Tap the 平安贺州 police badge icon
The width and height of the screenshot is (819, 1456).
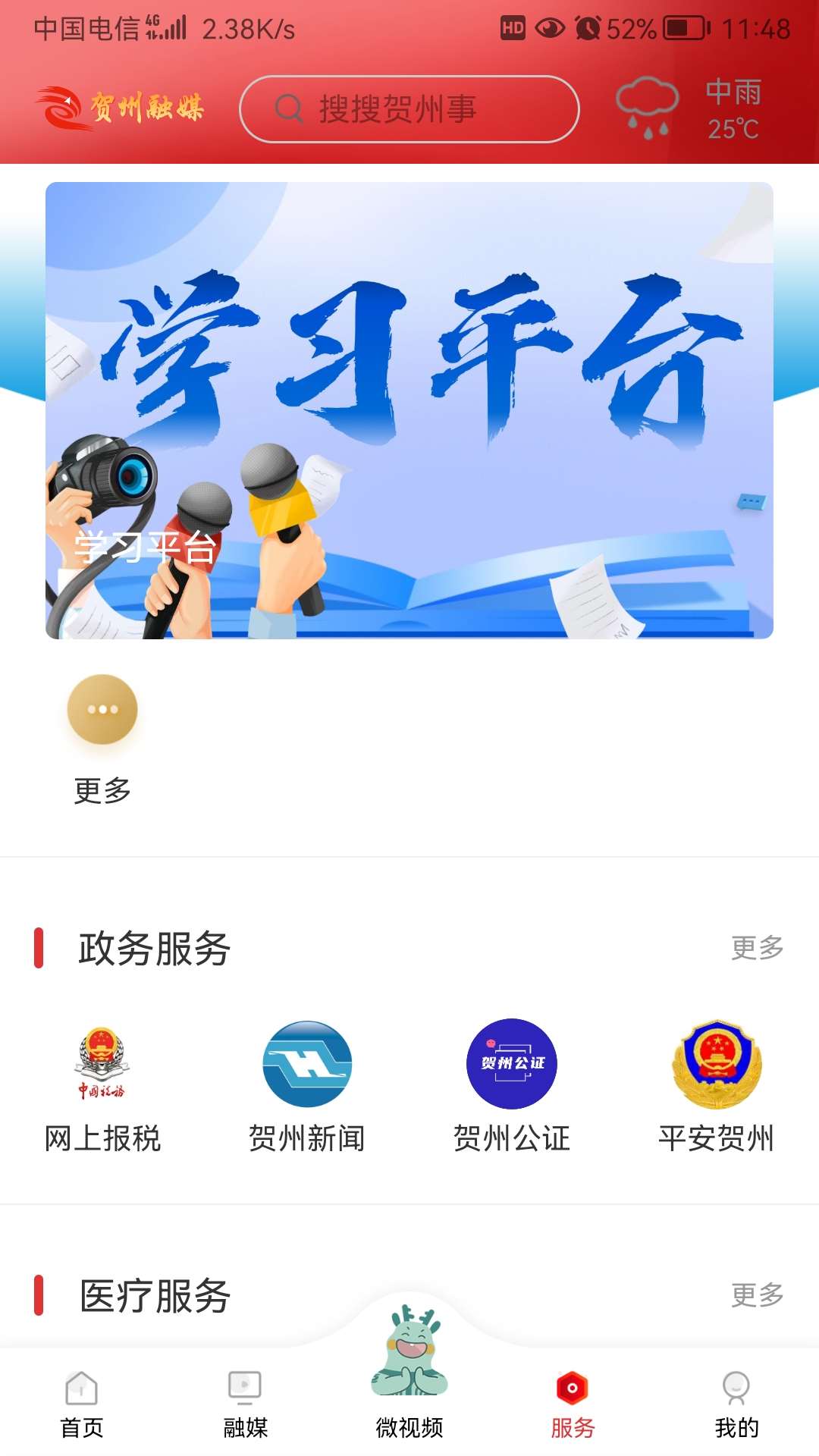(x=717, y=1063)
